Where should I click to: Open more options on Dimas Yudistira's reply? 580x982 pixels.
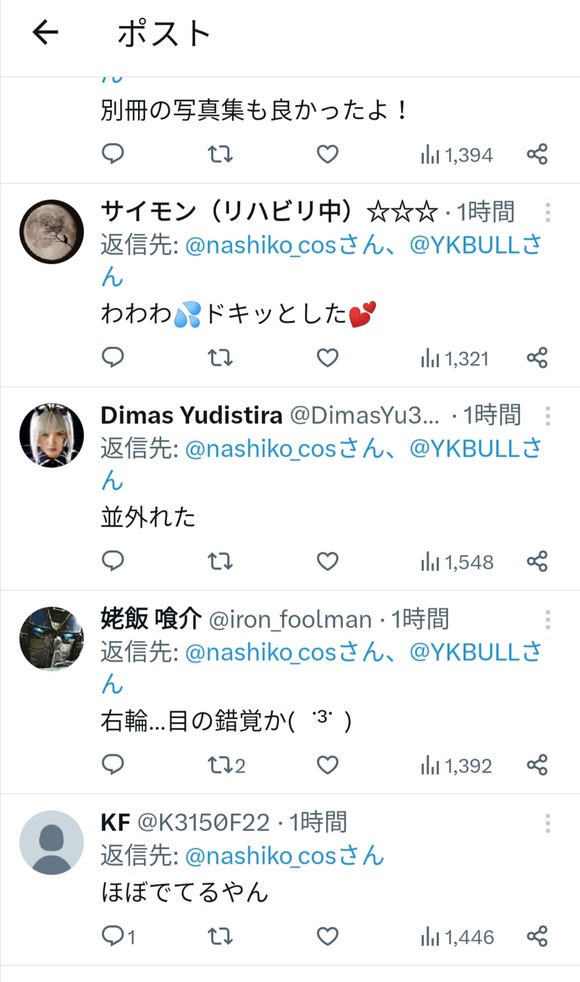(547, 416)
